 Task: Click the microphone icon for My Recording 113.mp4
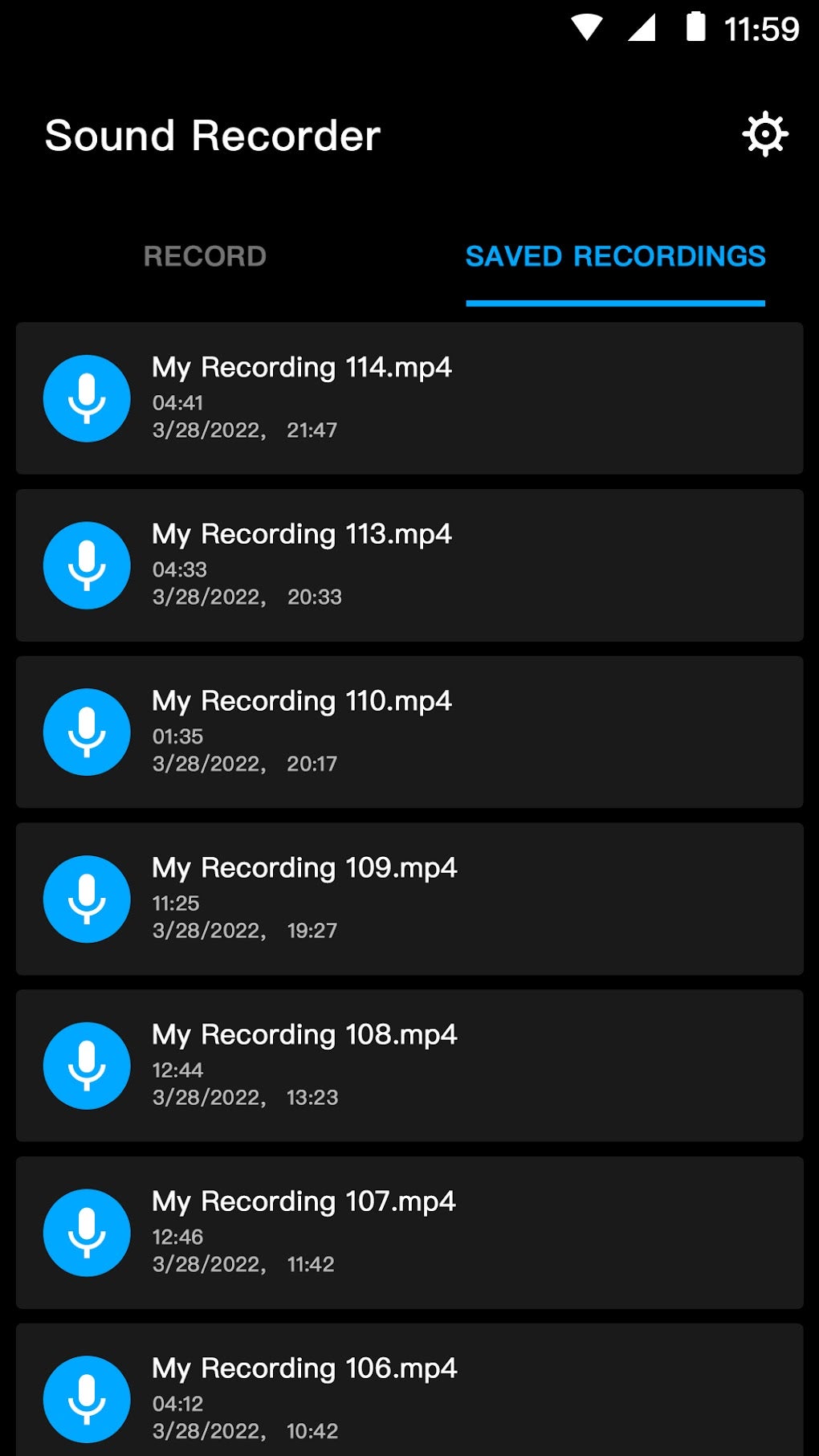(x=87, y=565)
